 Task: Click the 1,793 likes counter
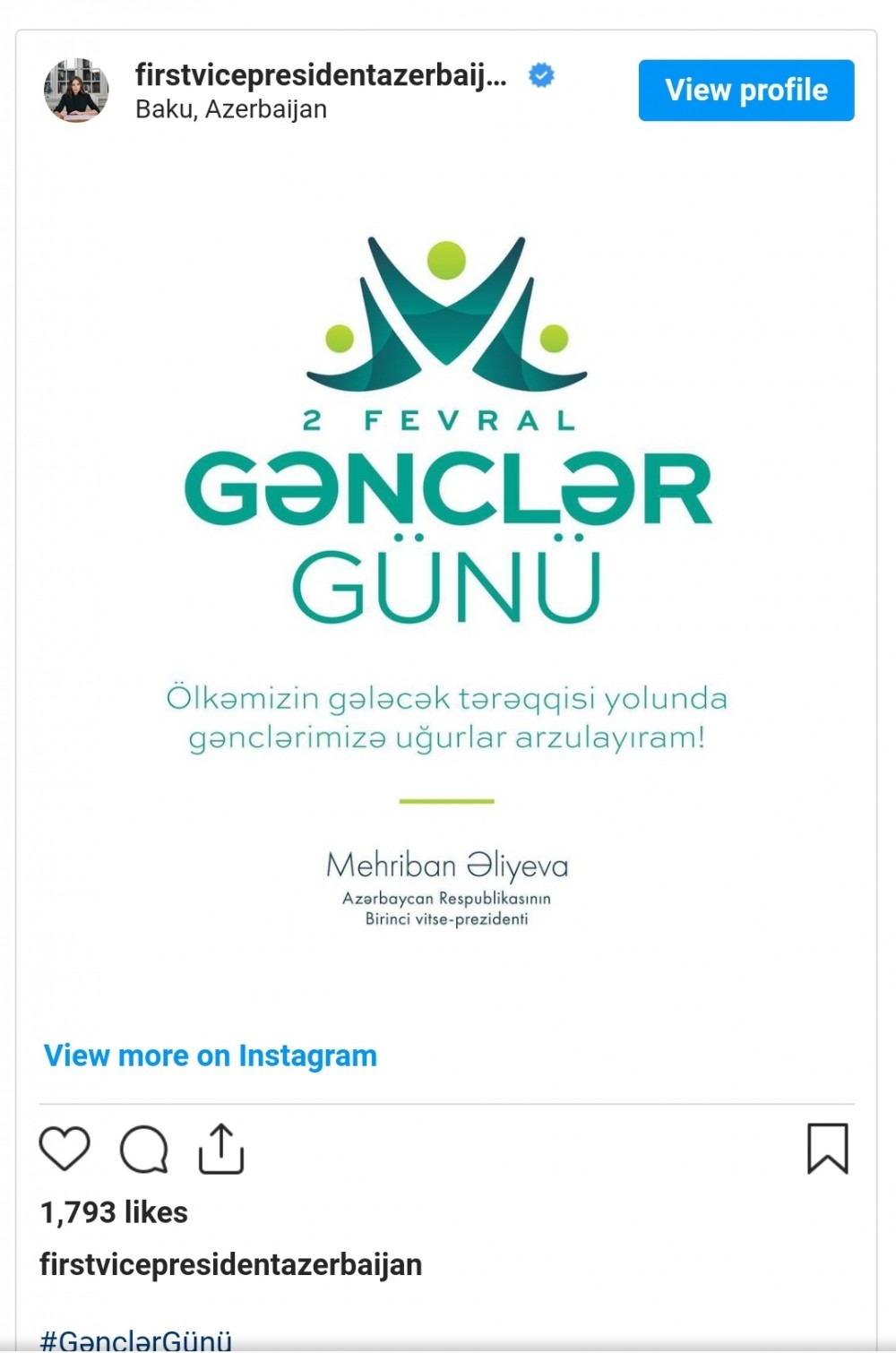[x=115, y=1212]
